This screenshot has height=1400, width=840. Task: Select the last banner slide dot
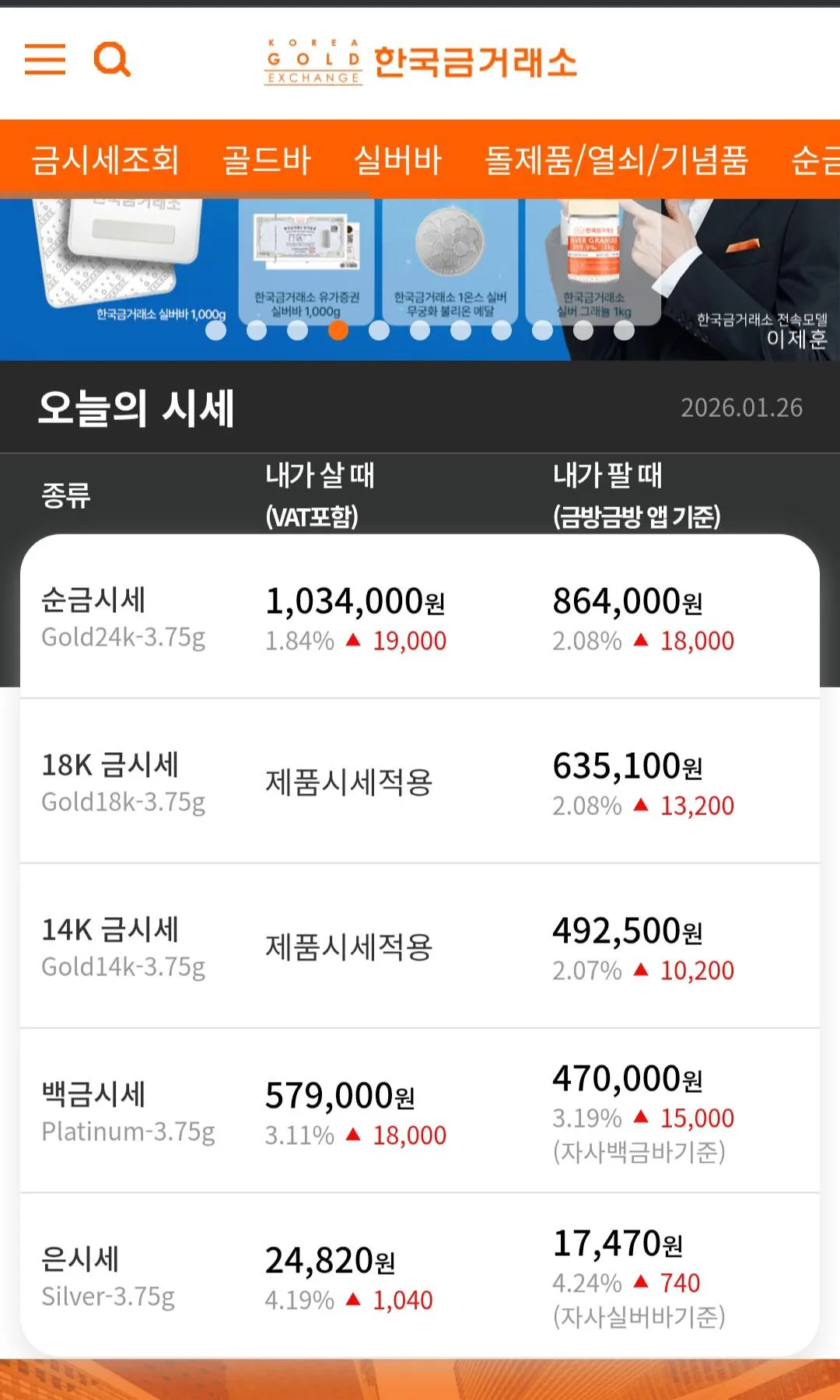(624, 331)
